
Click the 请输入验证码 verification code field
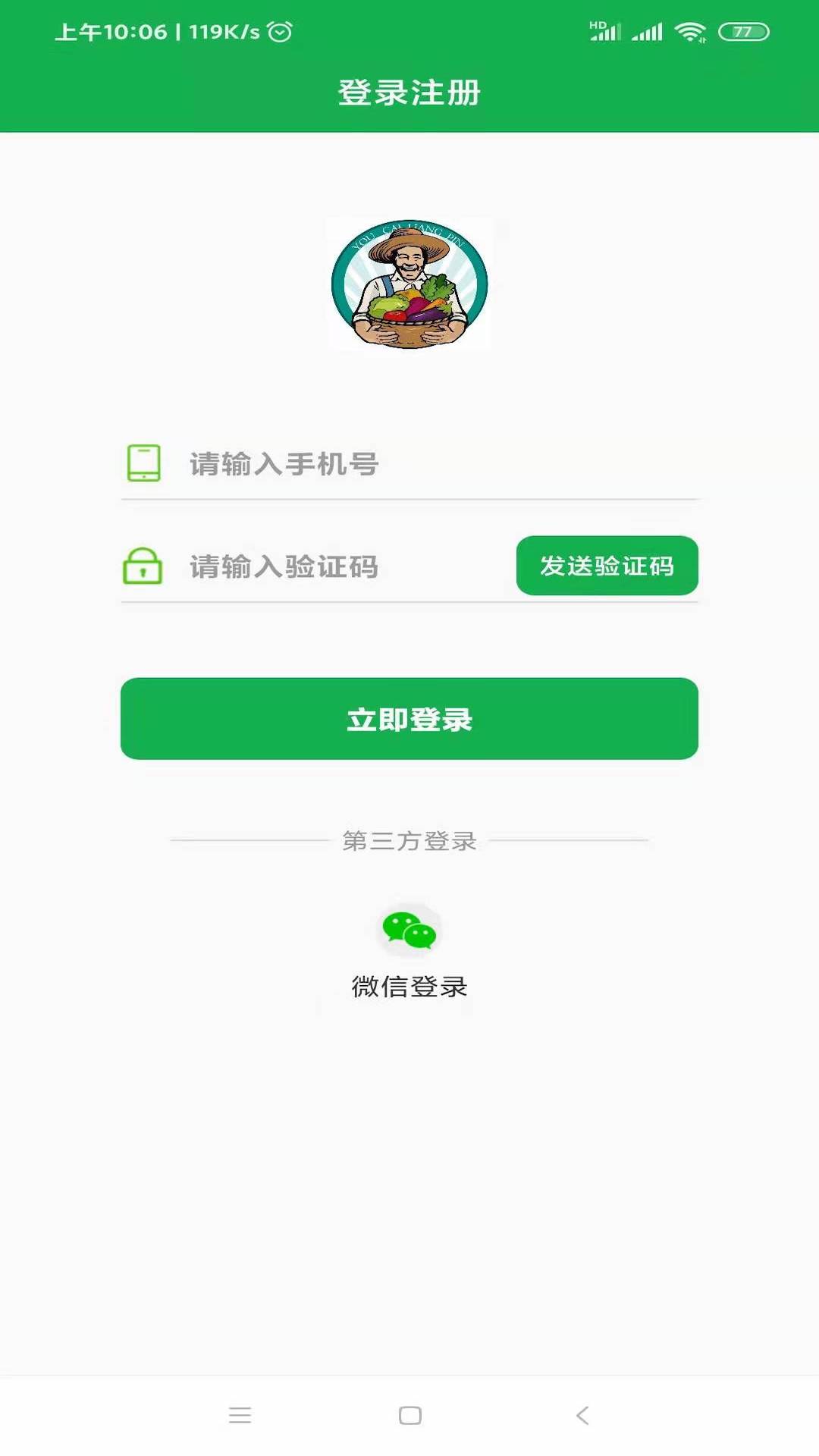click(303, 566)
